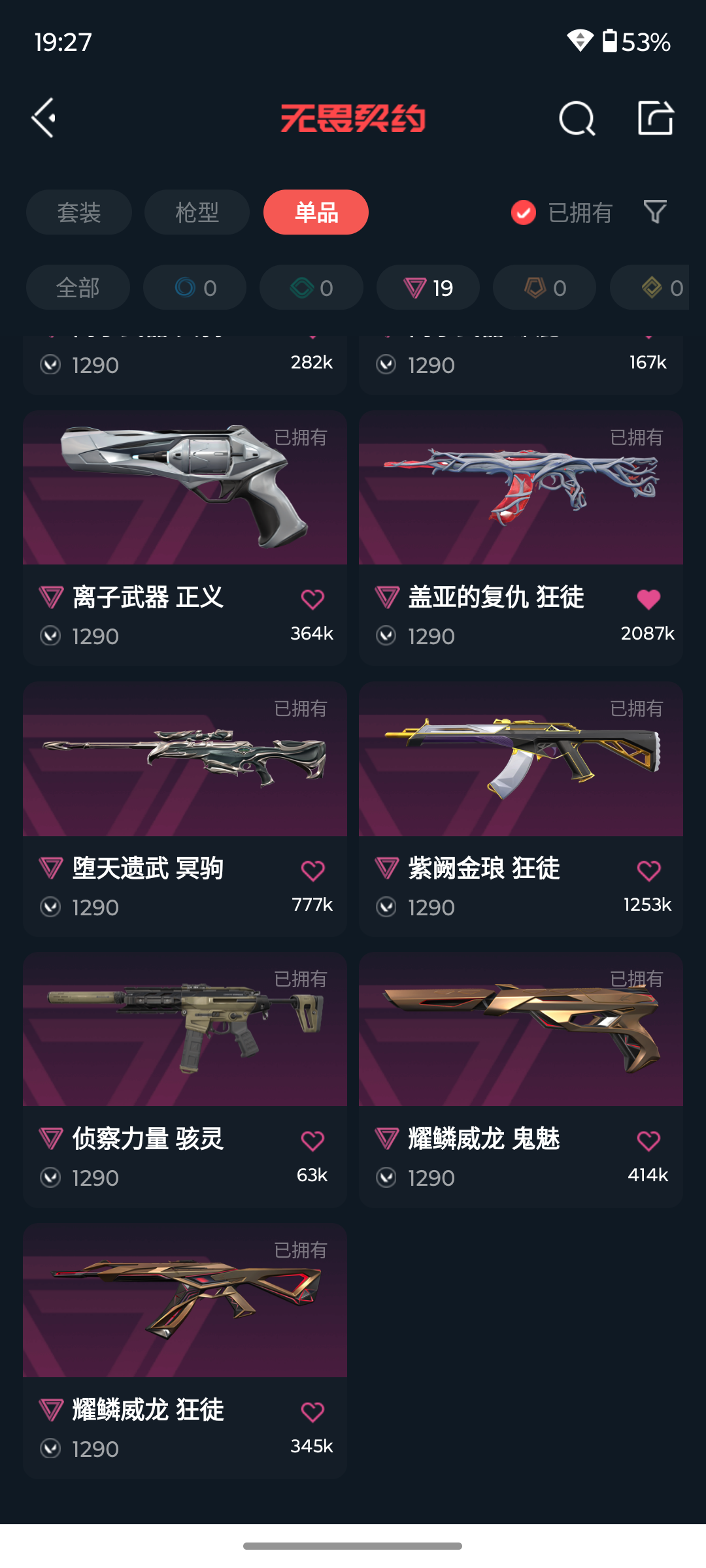The image size is (706, 1568).
Task: Filter by the green tier chip showing 0
Action: [x=311, y=287]
